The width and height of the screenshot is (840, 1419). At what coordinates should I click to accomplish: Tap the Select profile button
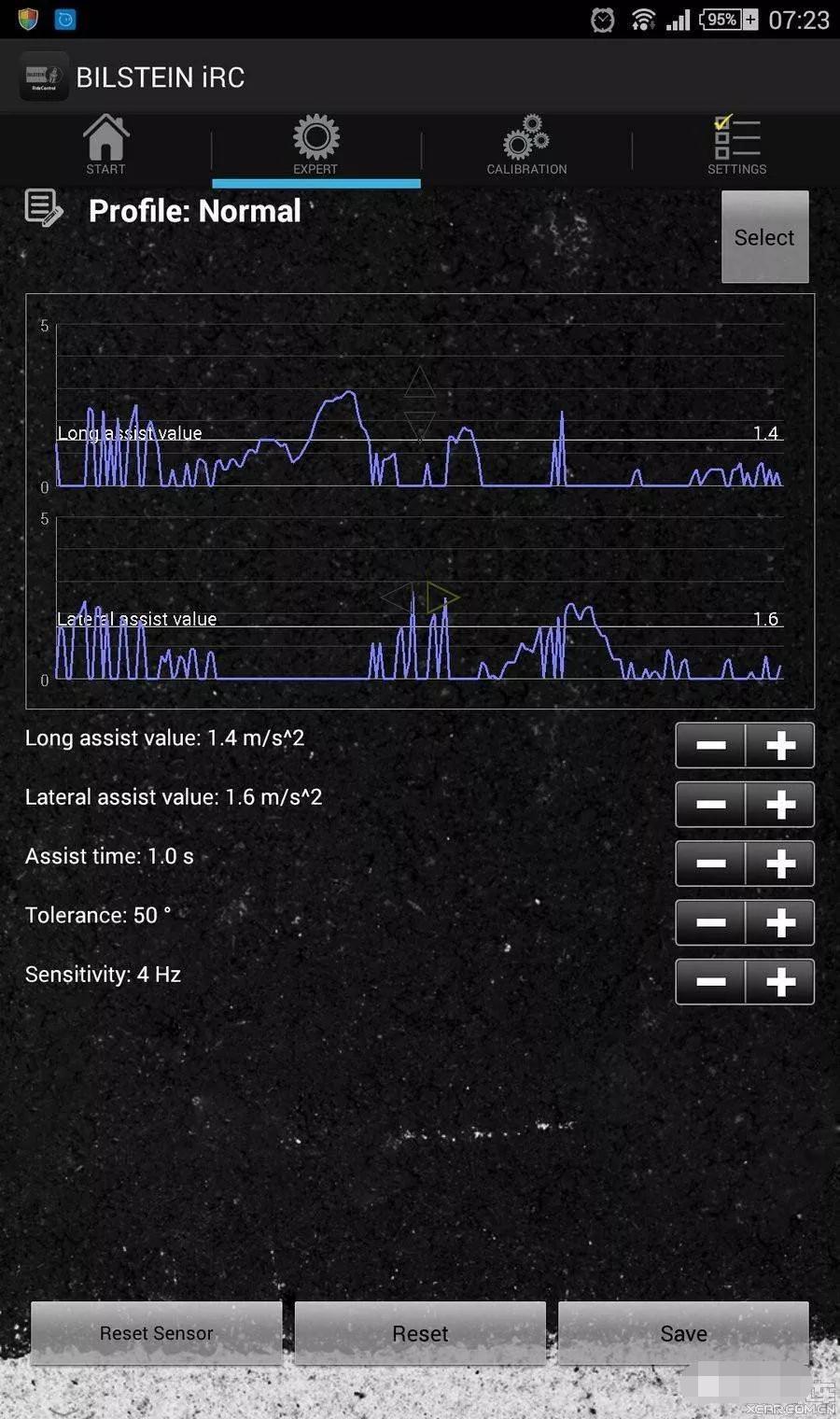(764, 237)
